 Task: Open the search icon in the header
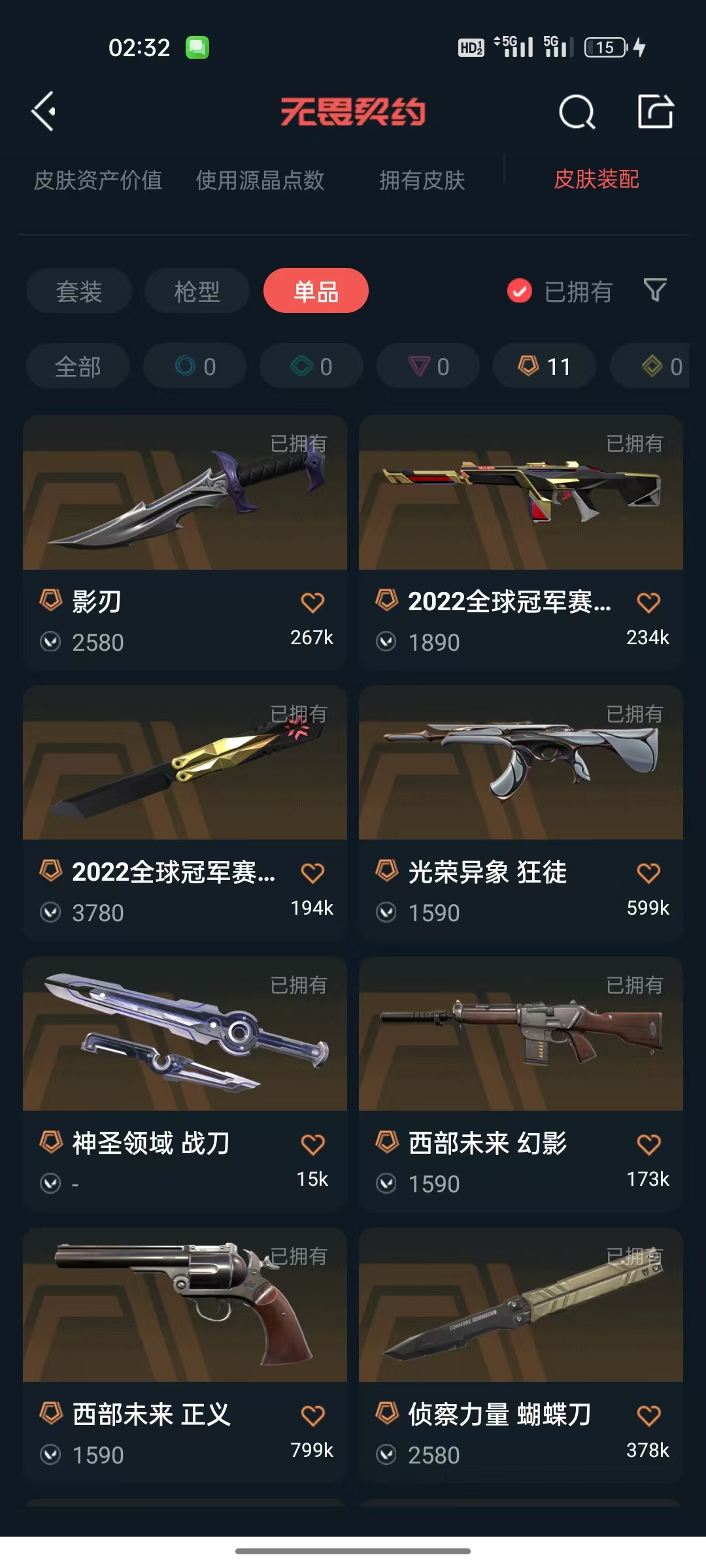pyautogui.click(x=577, y=112)
